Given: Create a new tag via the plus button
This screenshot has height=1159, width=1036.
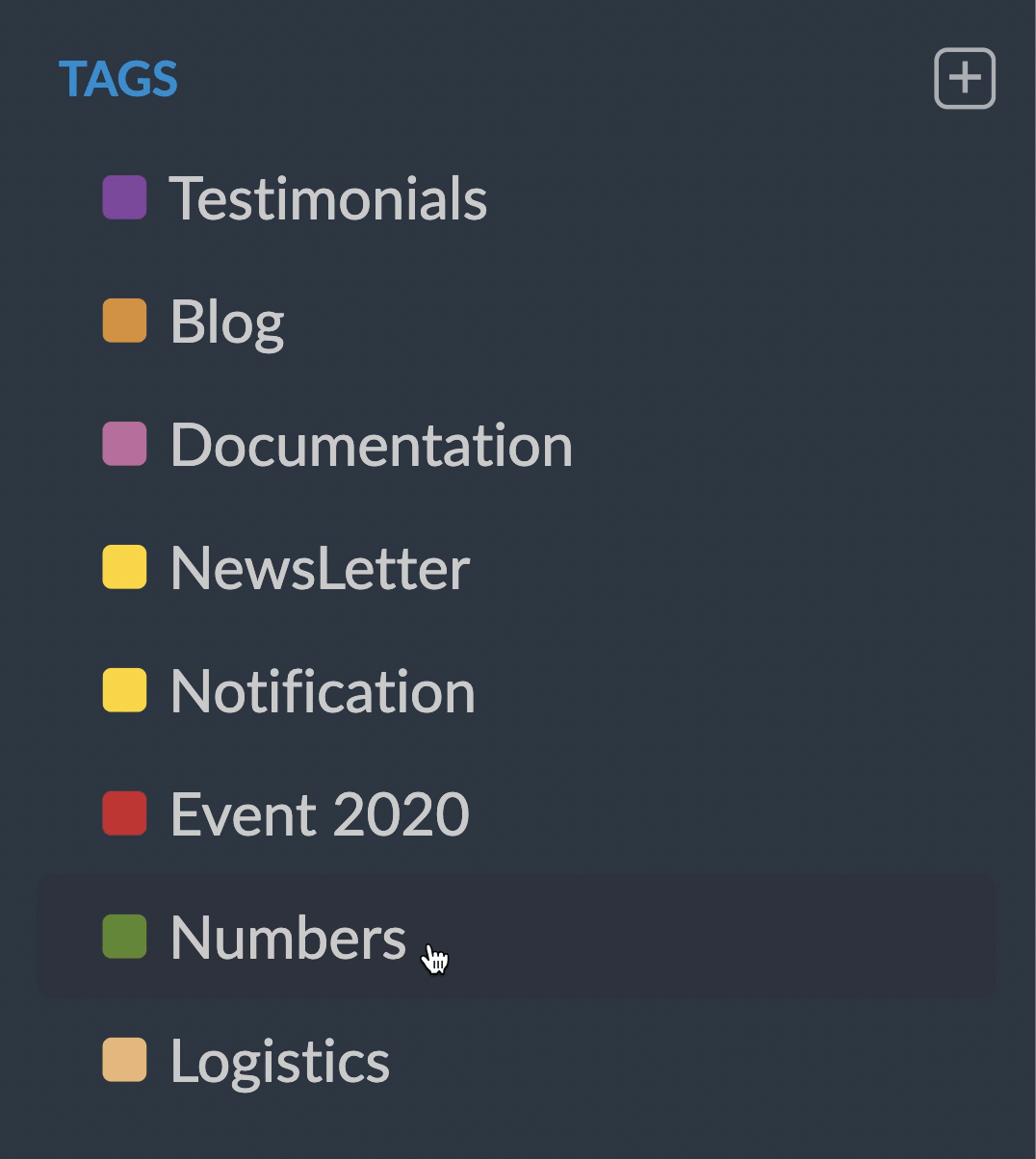Looking at the screenshot, I should click(x=964, y=78).
